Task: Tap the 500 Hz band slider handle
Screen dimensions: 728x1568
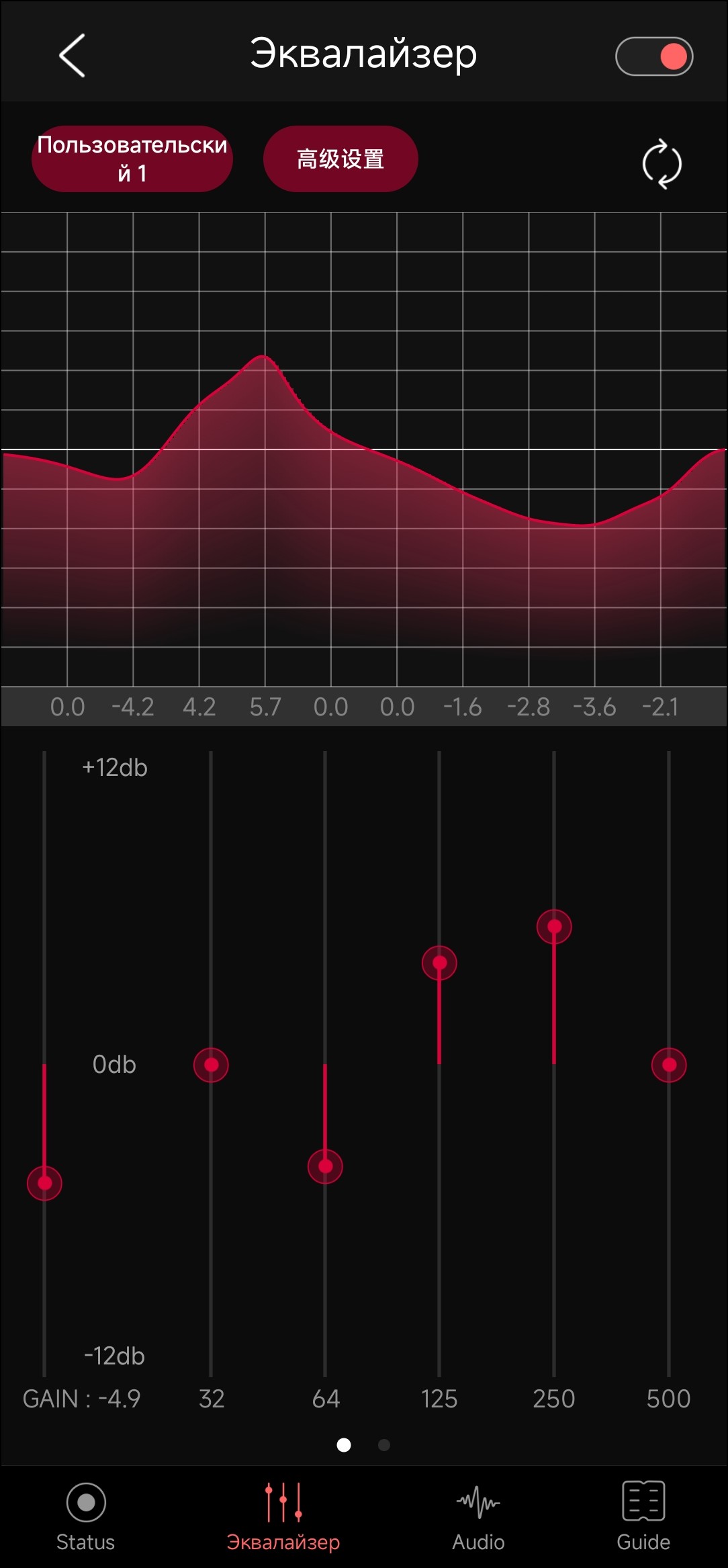Action: (x=669, y=1065)
